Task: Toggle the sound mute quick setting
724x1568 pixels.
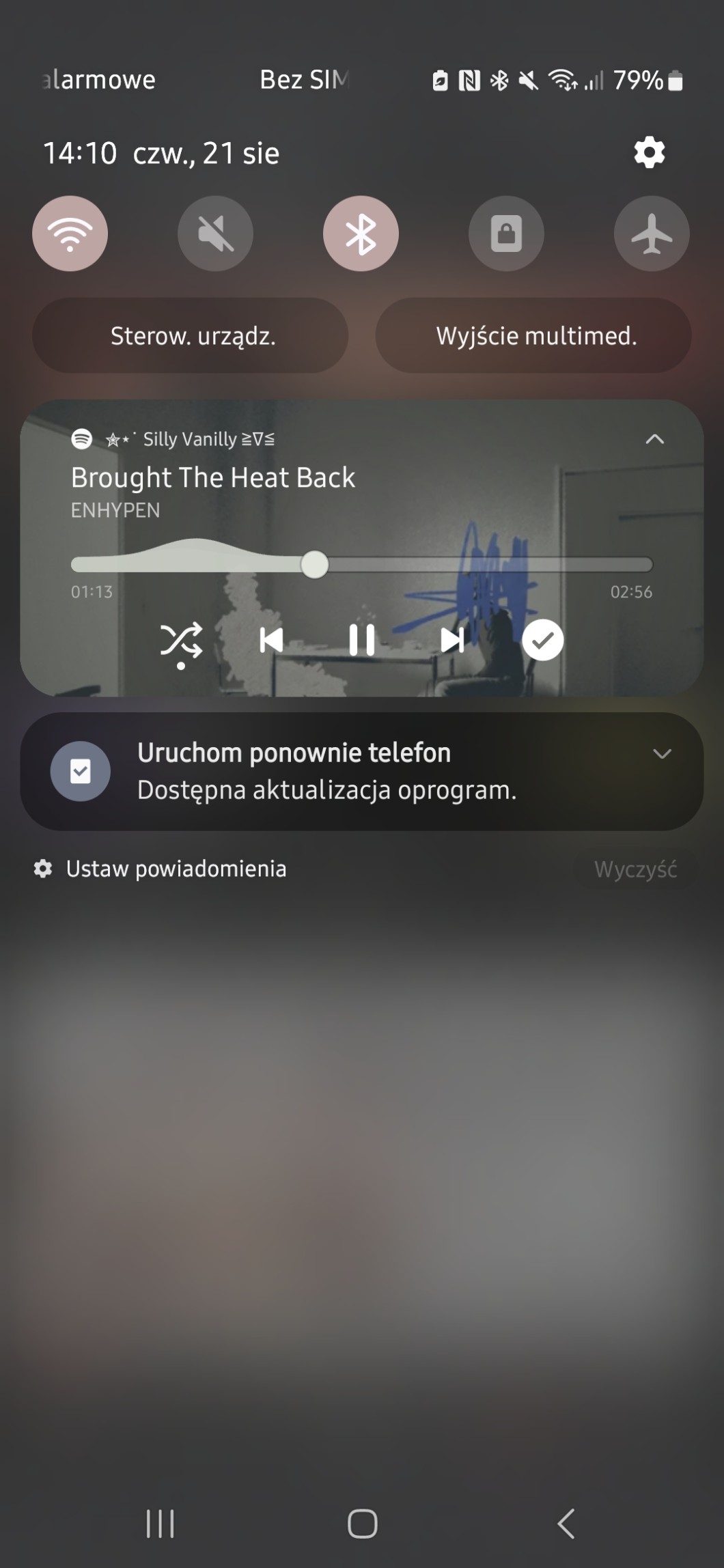Action: click(x=215, y=234)
